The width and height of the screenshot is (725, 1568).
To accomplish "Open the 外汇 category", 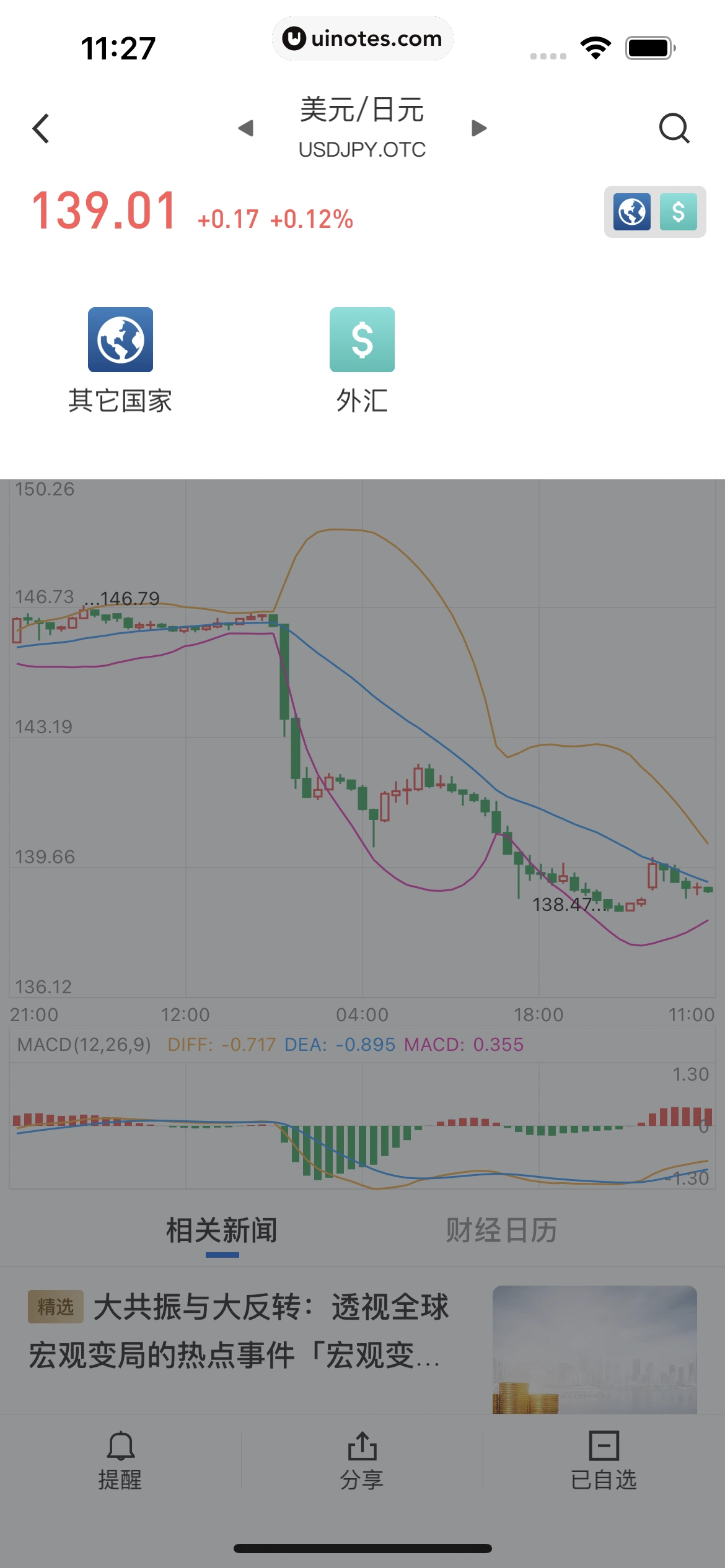I will 362,359.
